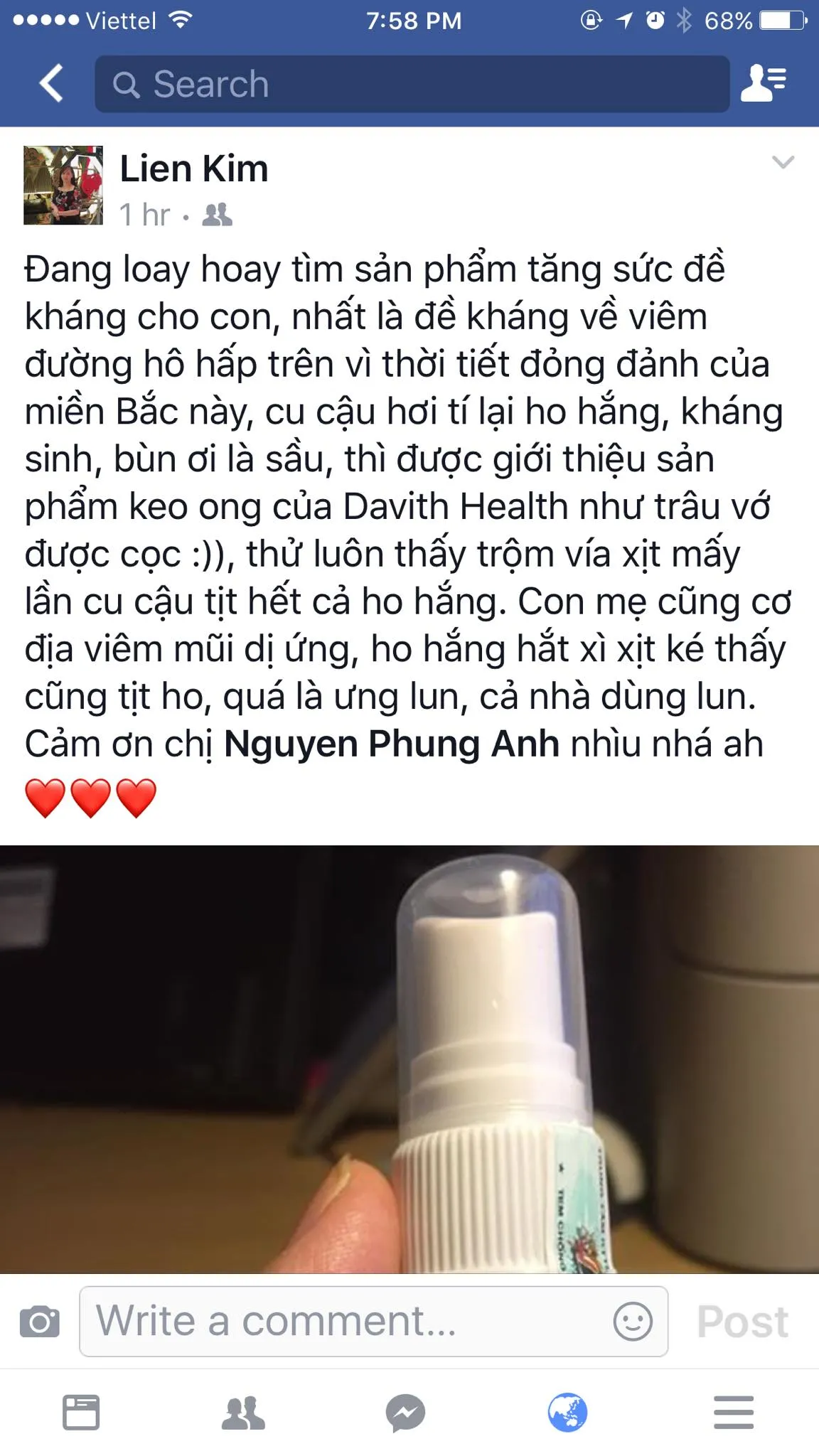View the spray bottle photo

click(409, 1059)
